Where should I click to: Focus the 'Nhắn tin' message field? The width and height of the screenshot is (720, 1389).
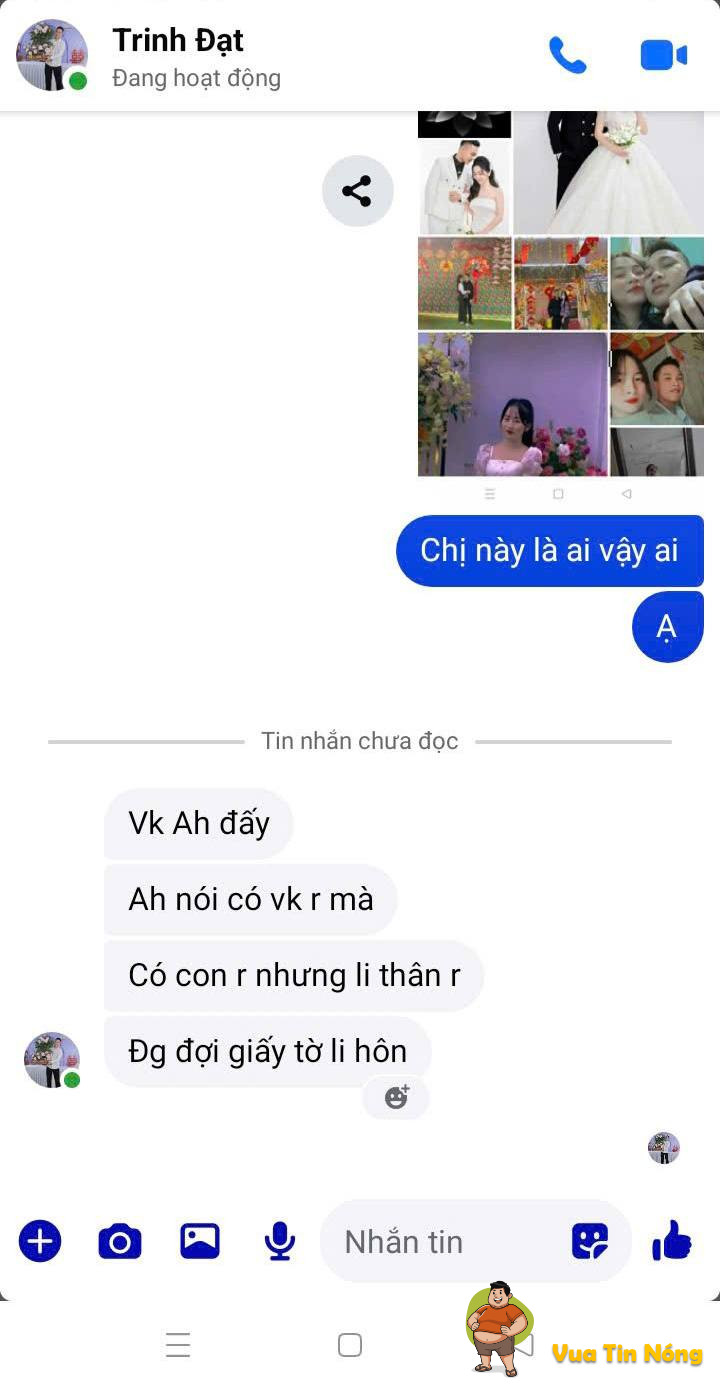click(440, 1242)
